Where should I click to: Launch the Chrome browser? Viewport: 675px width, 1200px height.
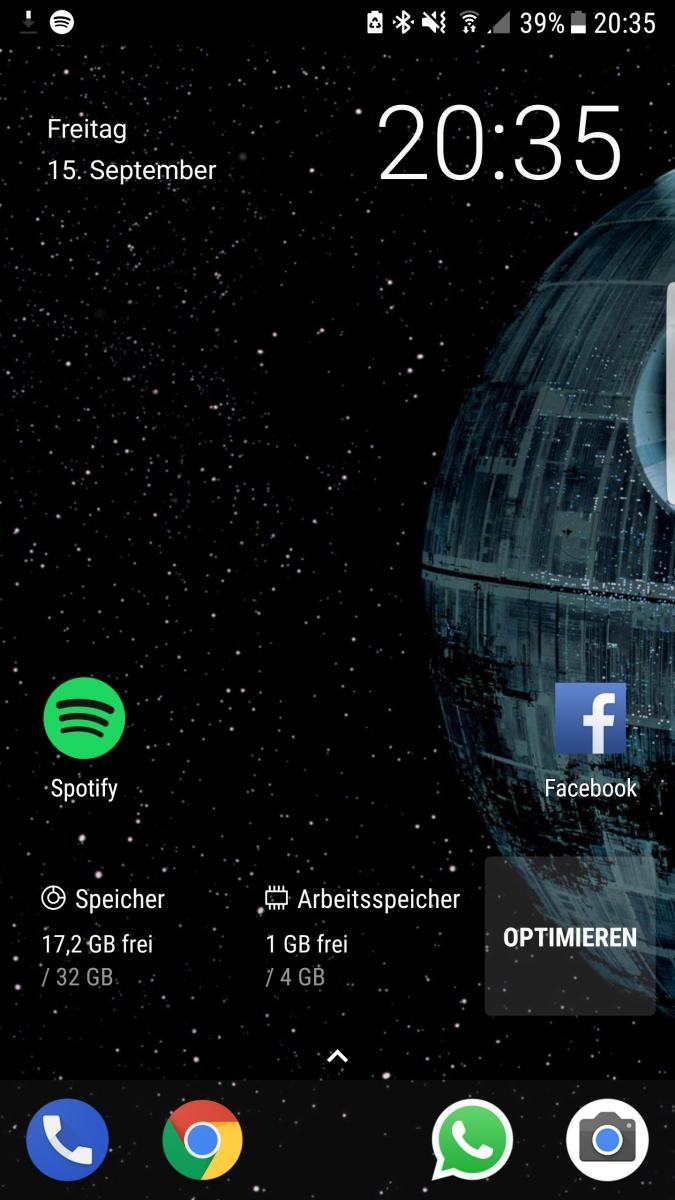click(x=202, y=1140)
